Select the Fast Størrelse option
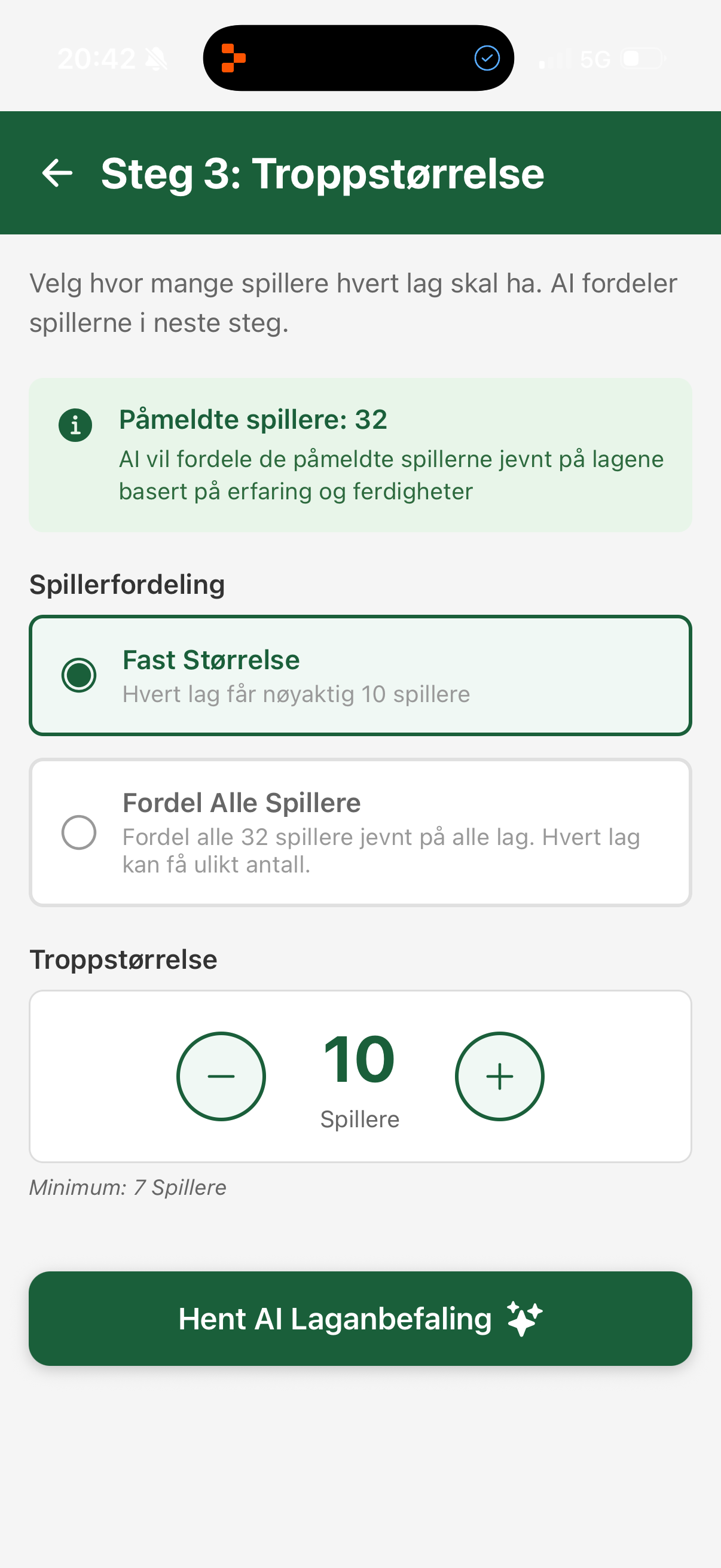This screenshot has width=721, height=1568. click(x=359, y=675)
